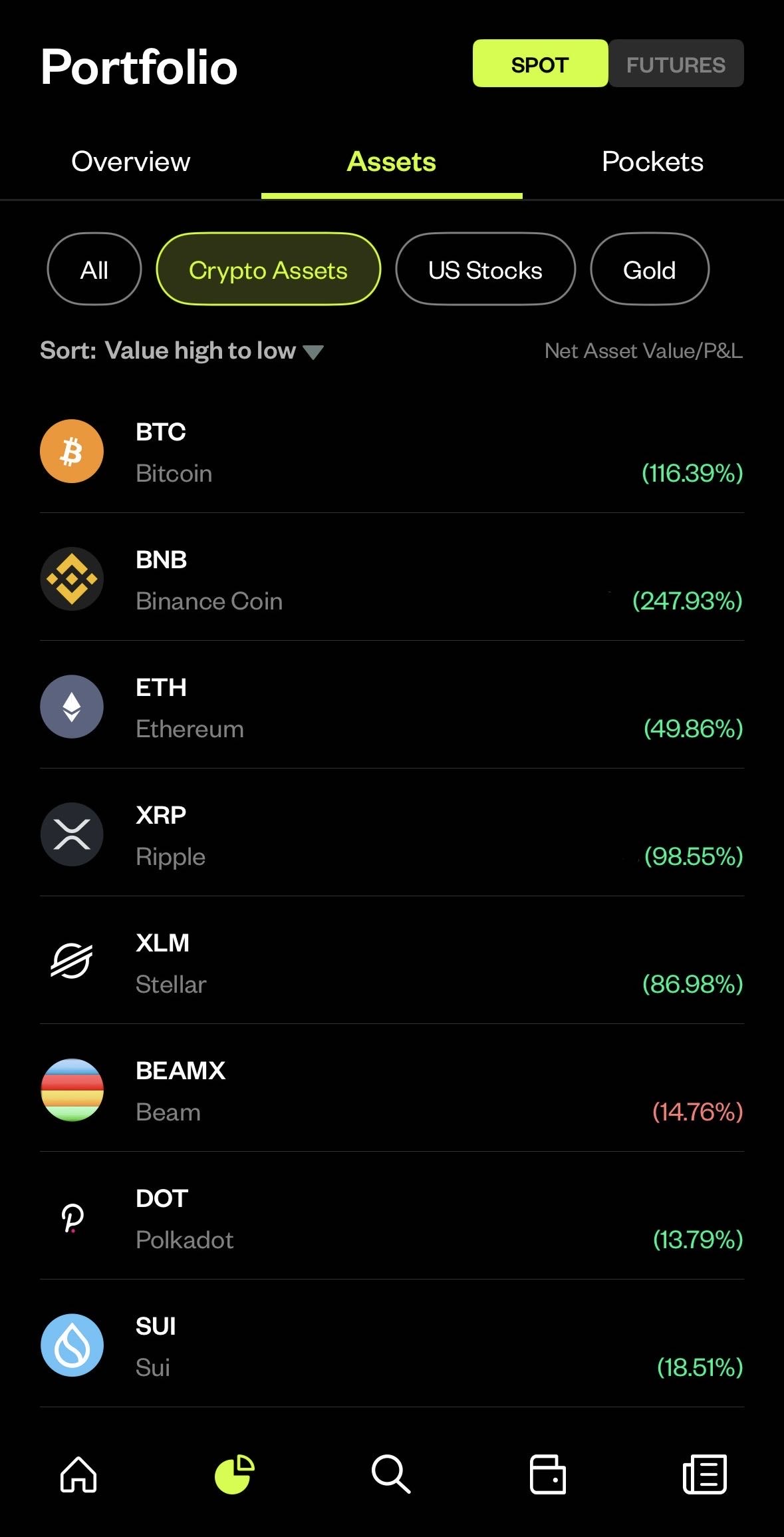This screenshot has height=1537, width=784.
Task: Open the BNB Binance Coin row
Action: pyautogui.click(x=391, y=580)
